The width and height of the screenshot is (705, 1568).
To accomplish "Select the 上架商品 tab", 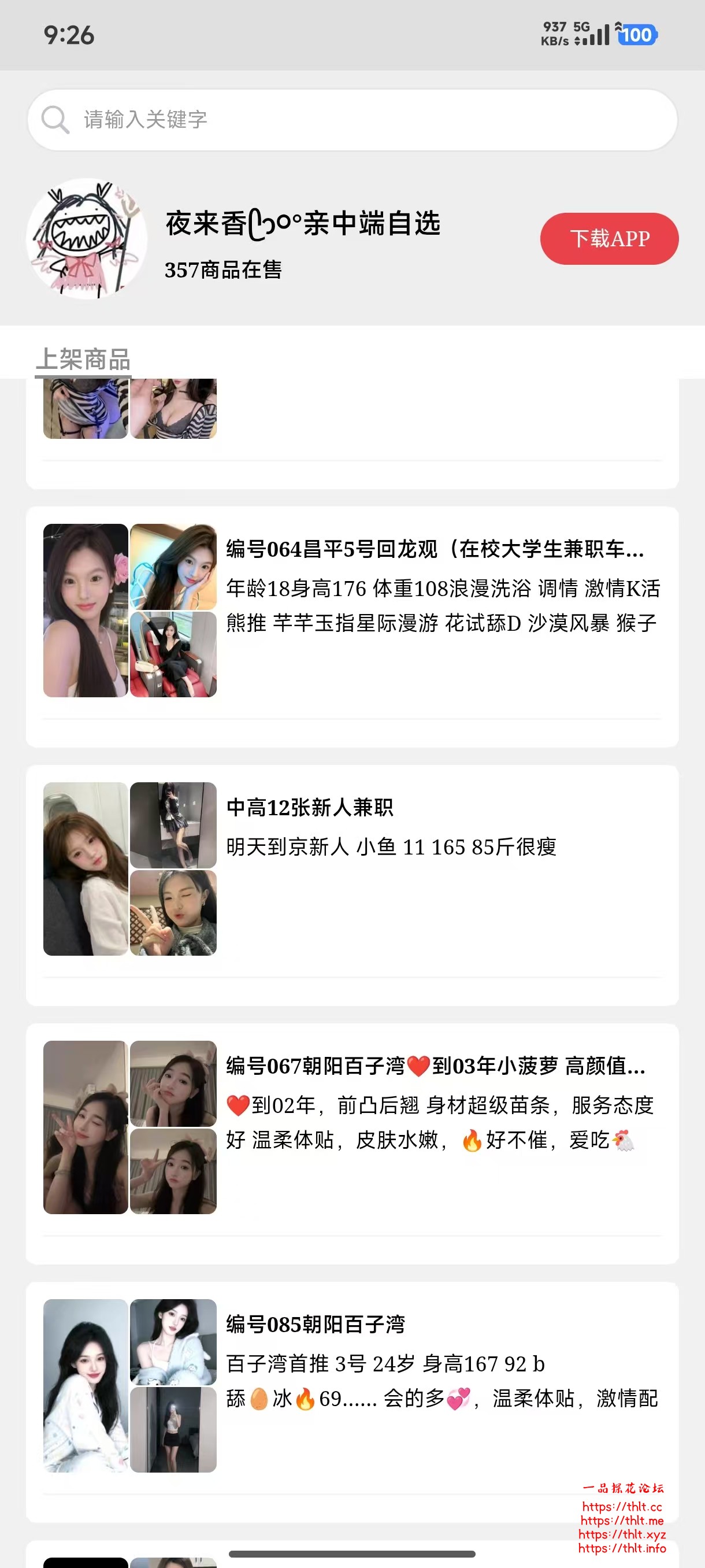I will click(83, 359).
